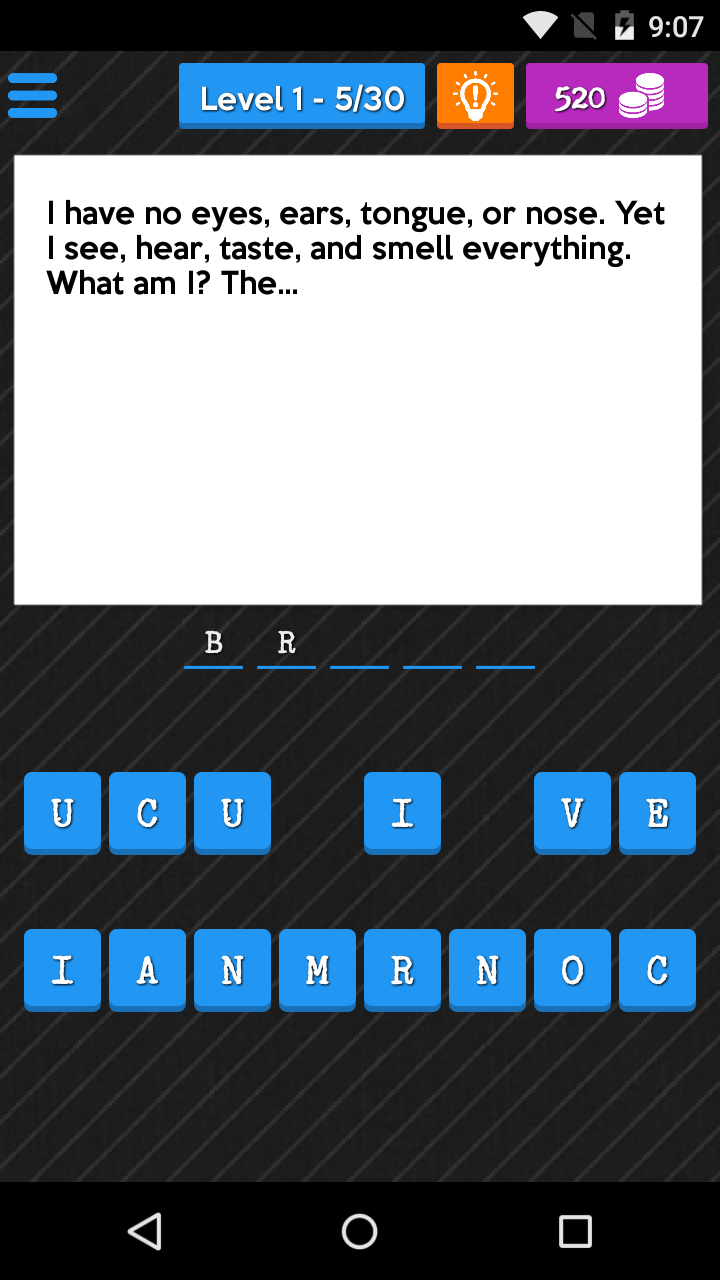
Task: Tap the Android home circle button
Action: [360, 1231]
